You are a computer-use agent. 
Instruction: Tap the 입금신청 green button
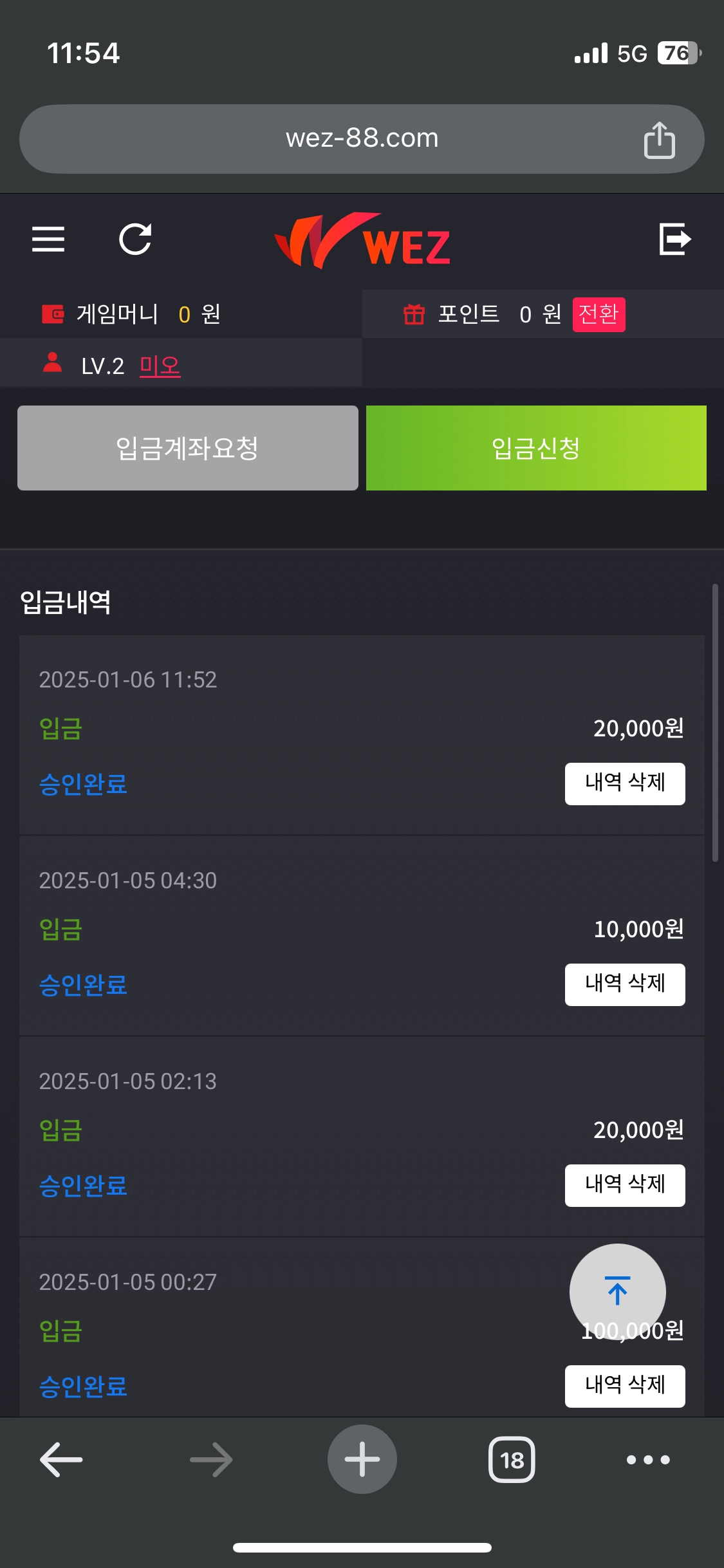point(536,448)
